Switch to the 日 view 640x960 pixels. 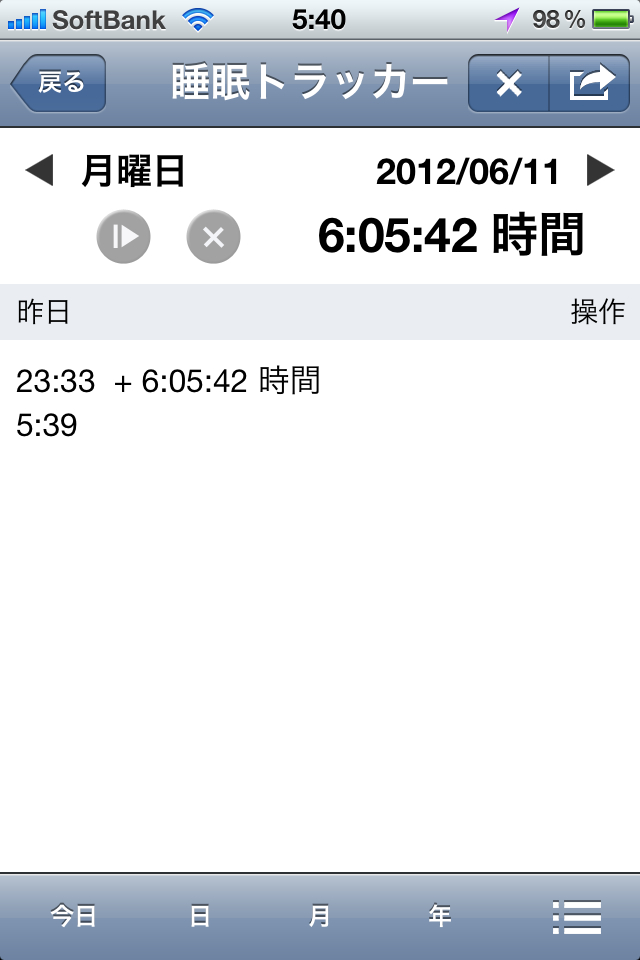tap(200, 916)
